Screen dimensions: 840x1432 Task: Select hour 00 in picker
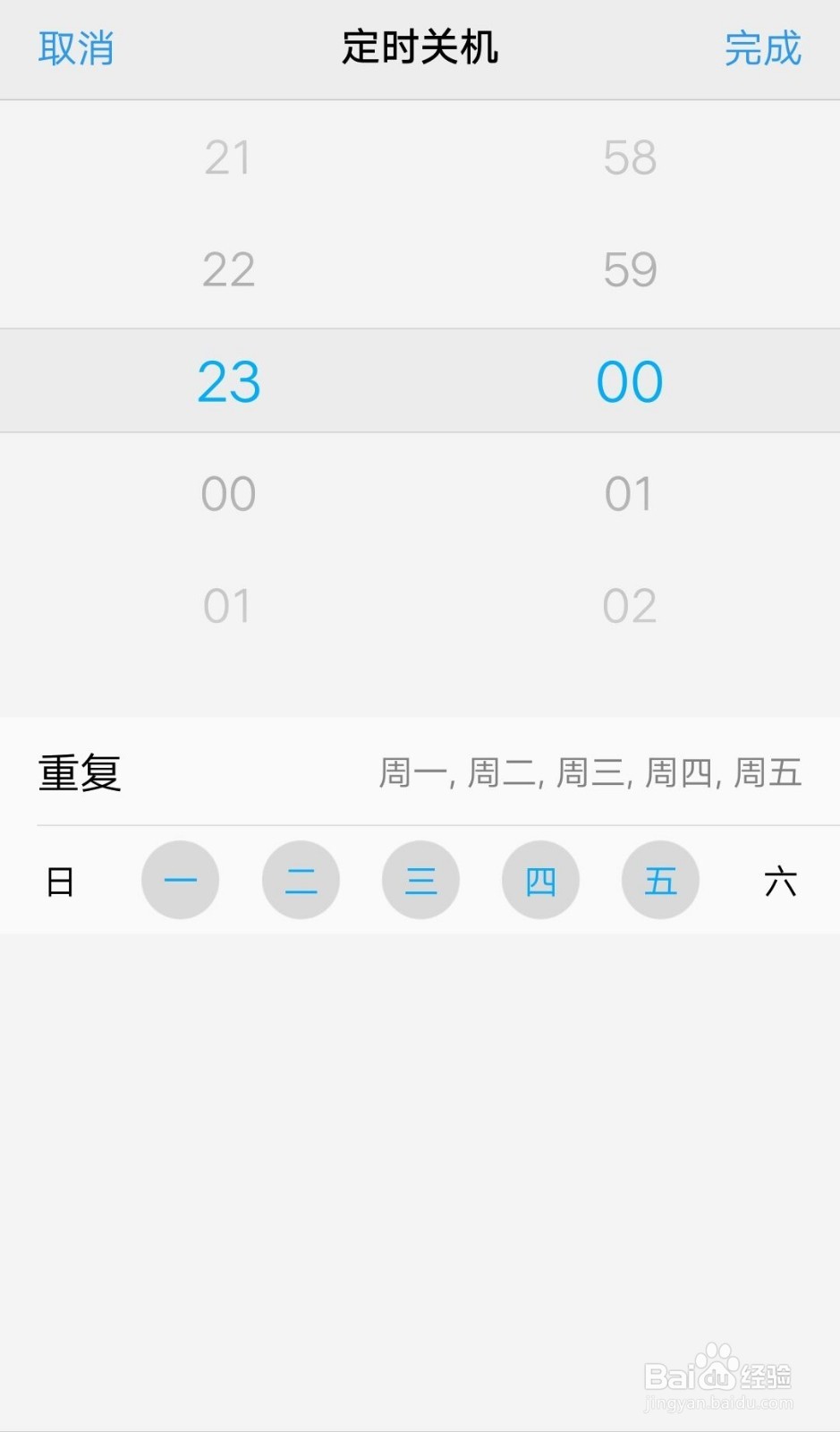click(227, 492)
